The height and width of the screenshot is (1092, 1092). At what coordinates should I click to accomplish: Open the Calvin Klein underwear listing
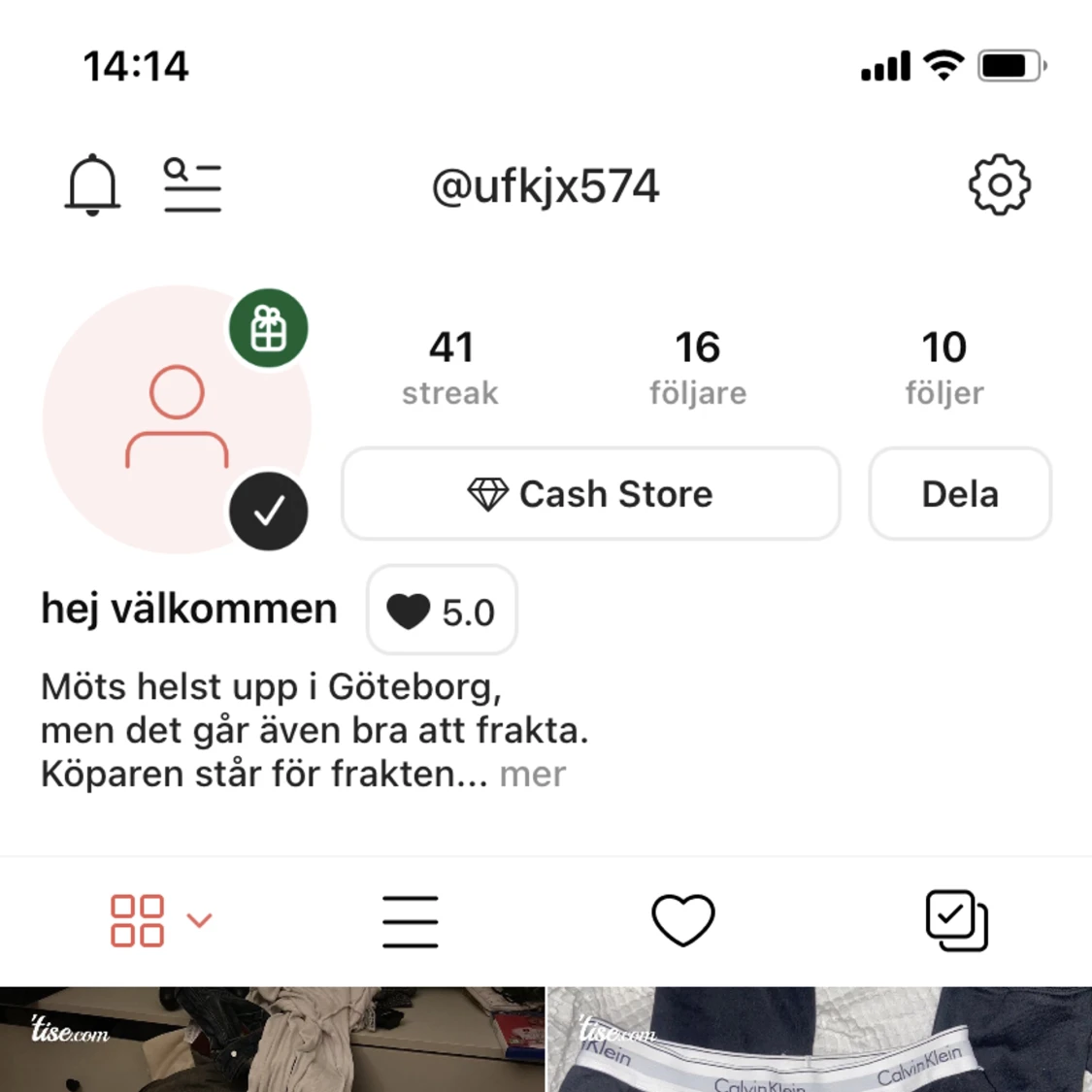(x=819, y=1041)
